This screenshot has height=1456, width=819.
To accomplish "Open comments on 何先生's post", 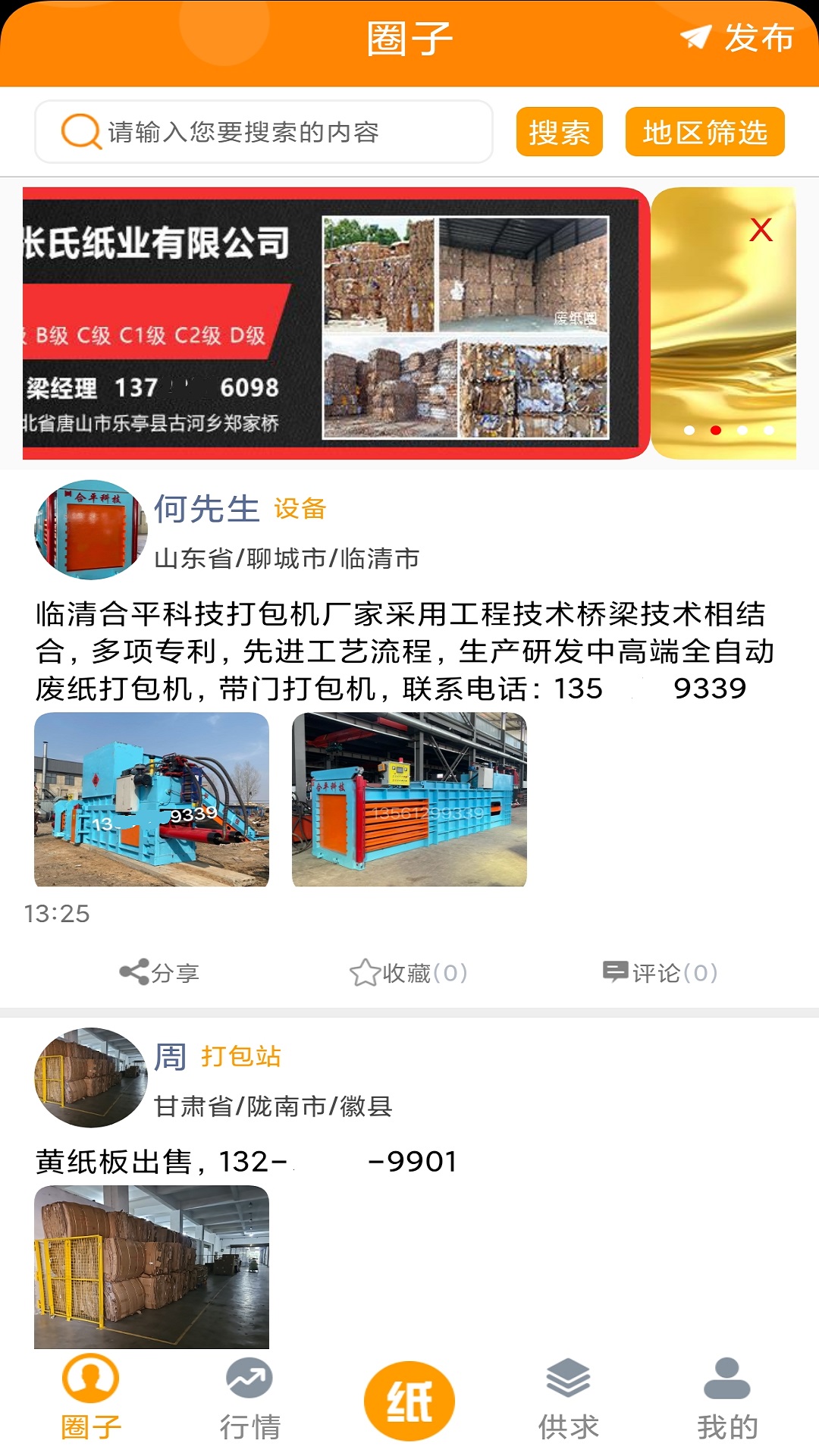I will coord(660,972).
